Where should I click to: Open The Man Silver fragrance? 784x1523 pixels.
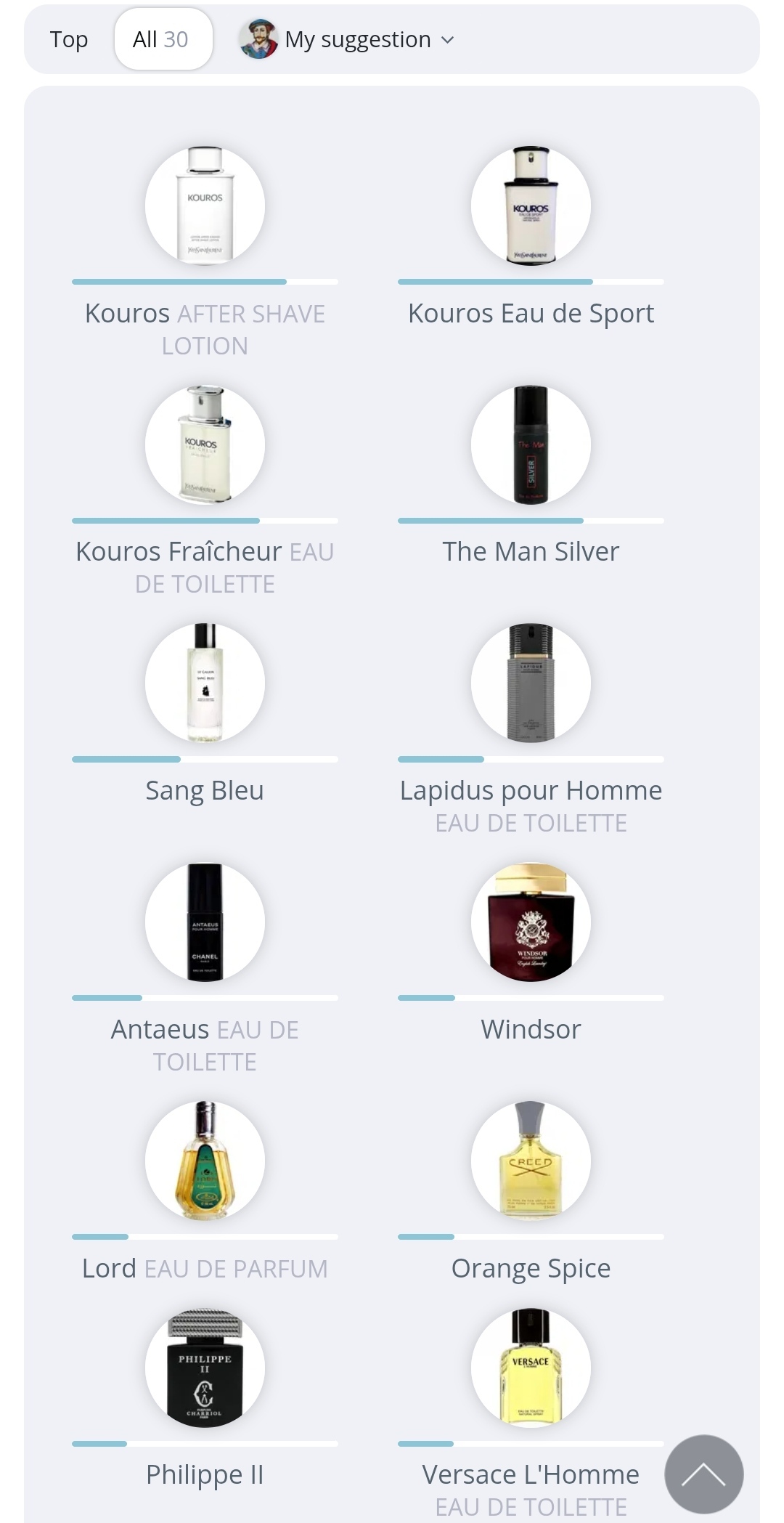[x=531, y=444]
